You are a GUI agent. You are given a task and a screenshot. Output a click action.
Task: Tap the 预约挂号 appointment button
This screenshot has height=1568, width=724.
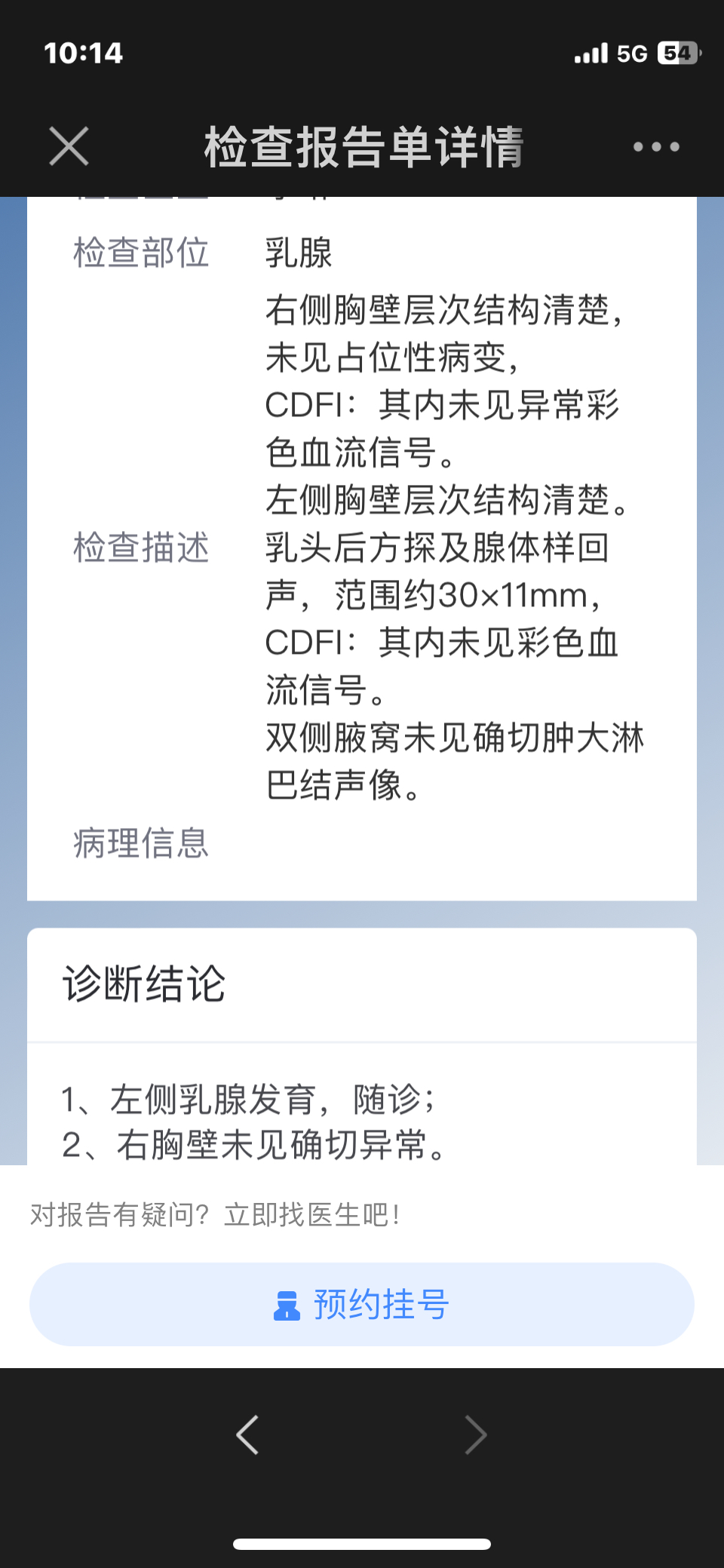[x=362, y=1304]
